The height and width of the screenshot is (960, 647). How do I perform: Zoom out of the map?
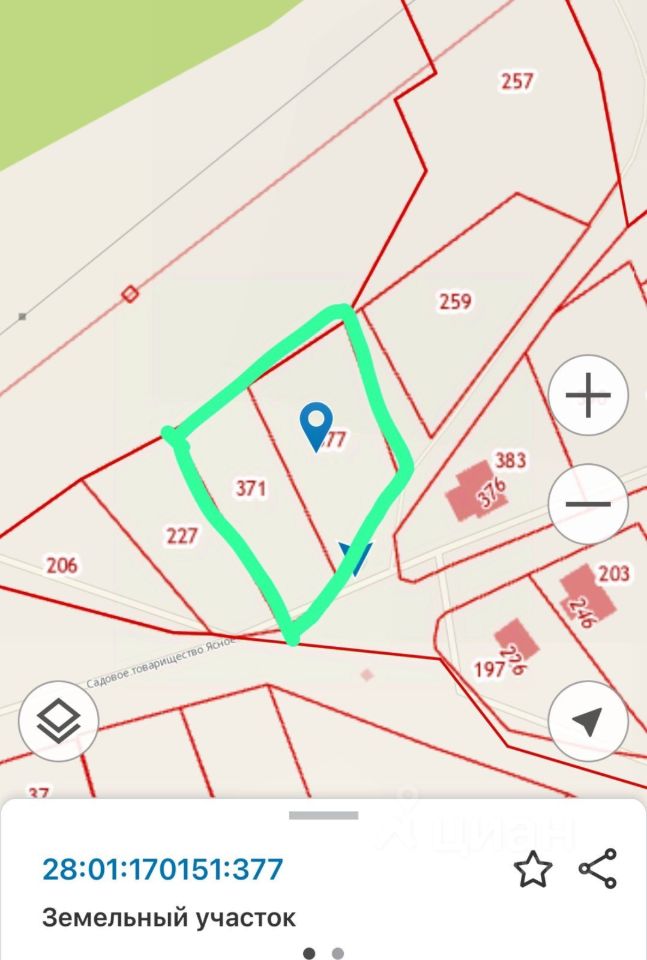point(588,505)
